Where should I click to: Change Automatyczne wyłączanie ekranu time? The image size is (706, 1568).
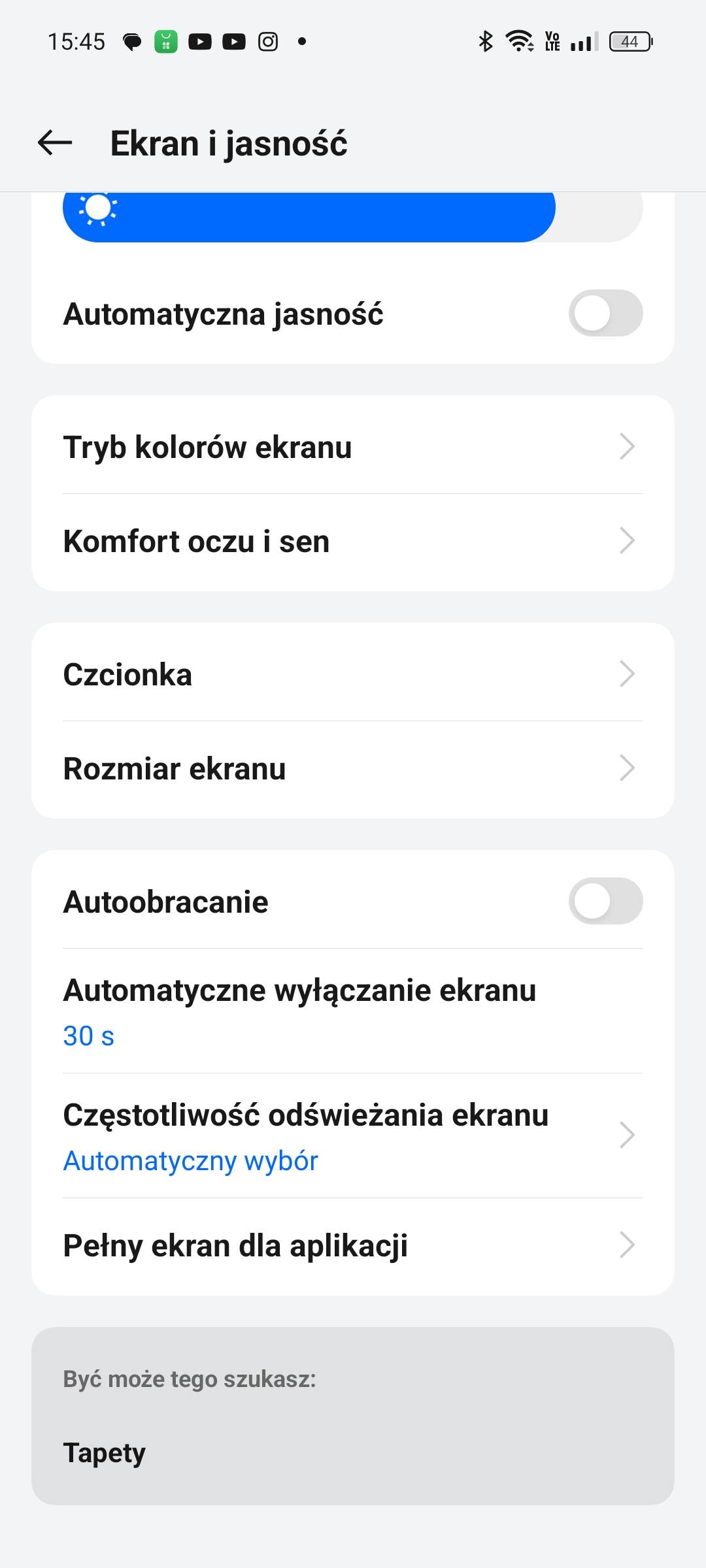point(353,1011)
